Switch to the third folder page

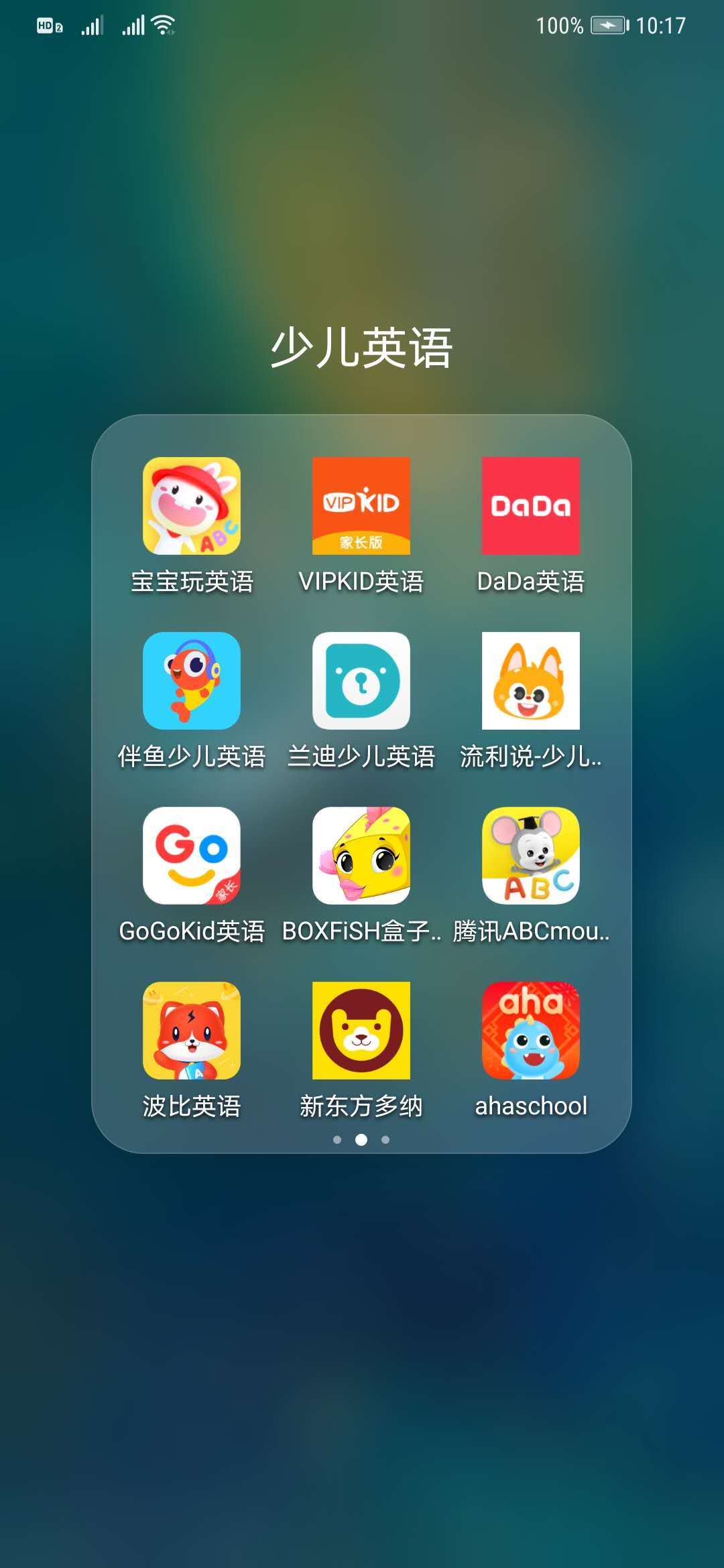(385, 1139)
